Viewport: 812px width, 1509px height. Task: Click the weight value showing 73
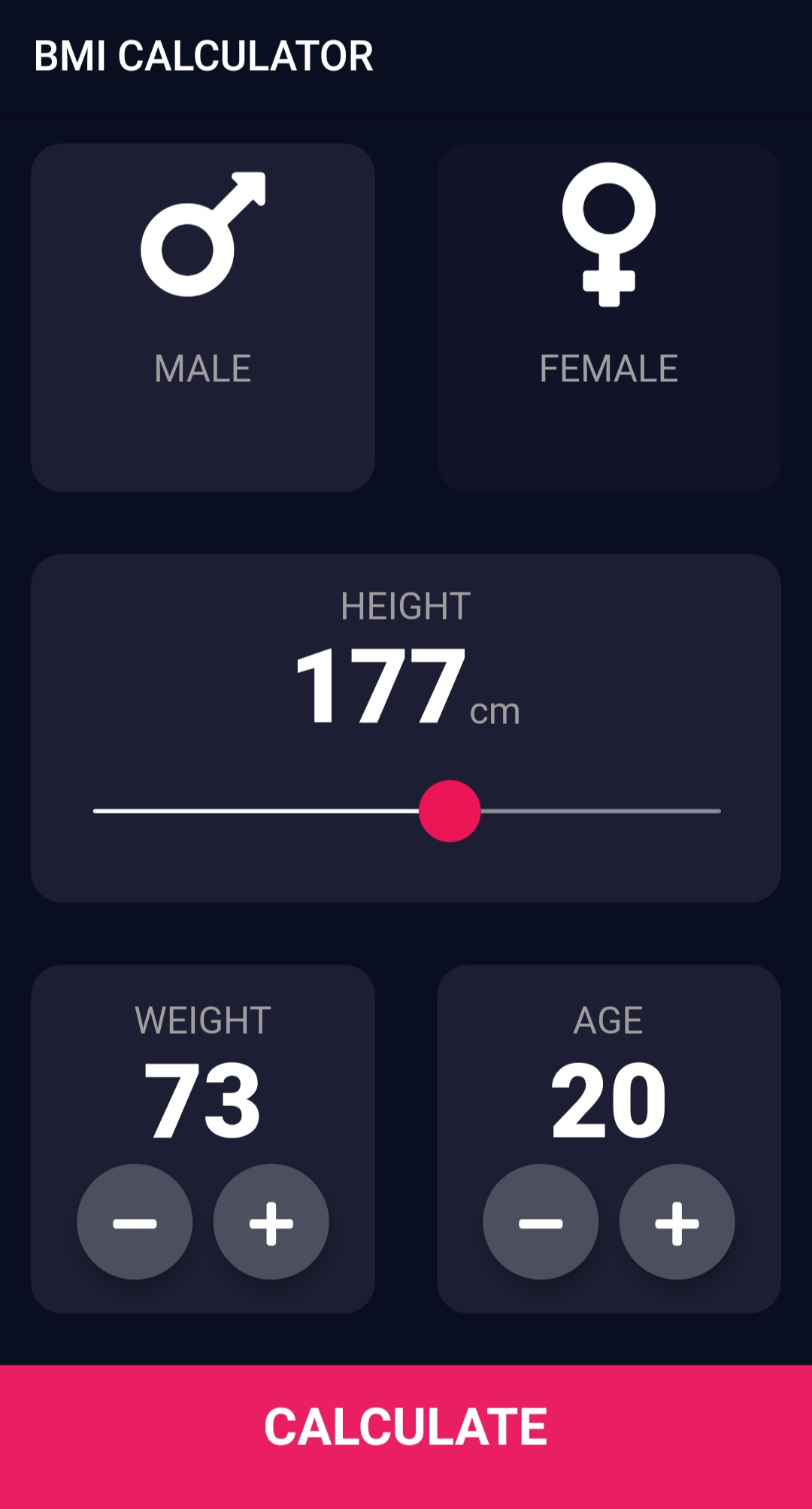click(204, 1099)
